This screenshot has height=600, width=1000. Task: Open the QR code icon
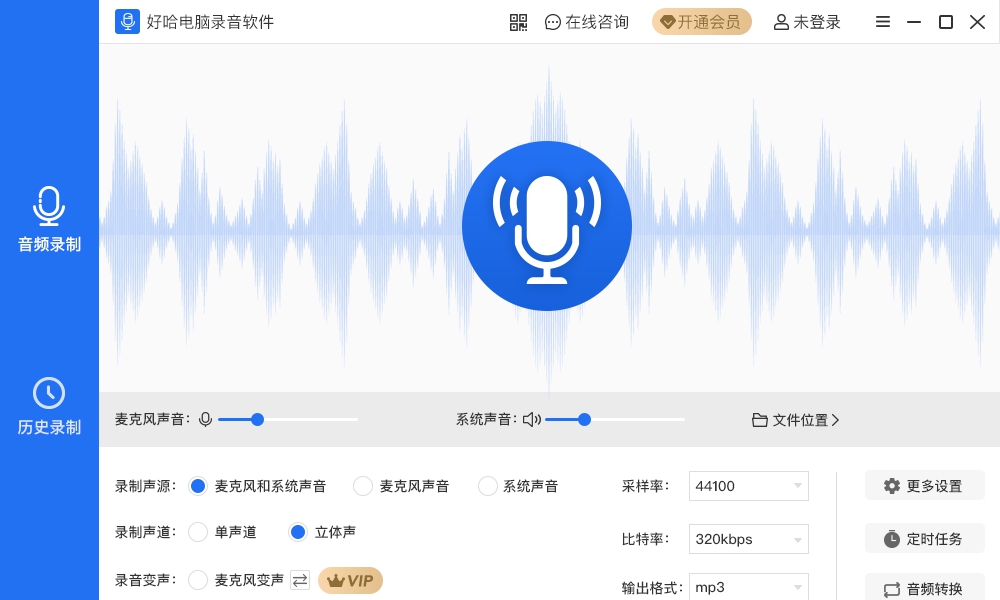(x=518, y=22)
